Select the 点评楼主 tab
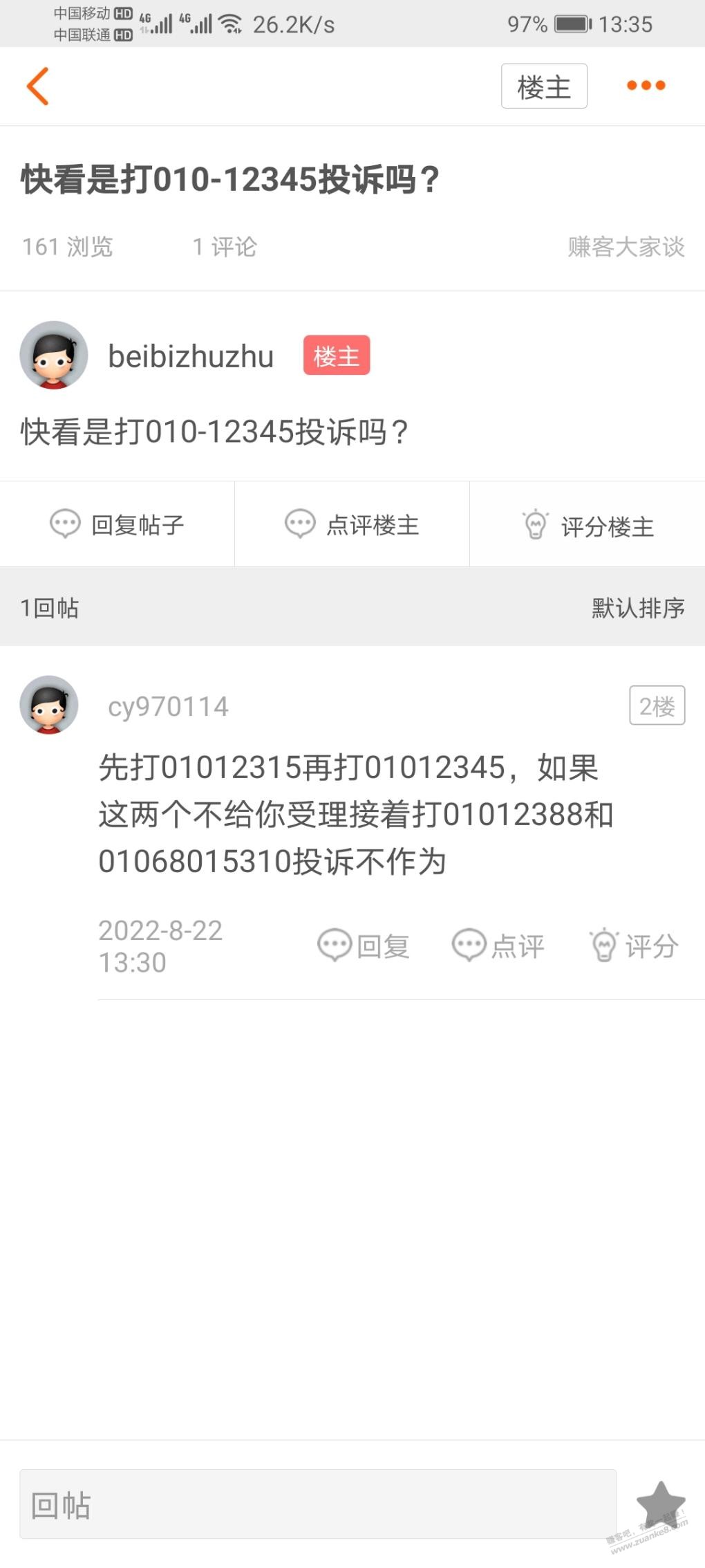The width and height of the screenshot is (705, 1568). tap(352, 524)
